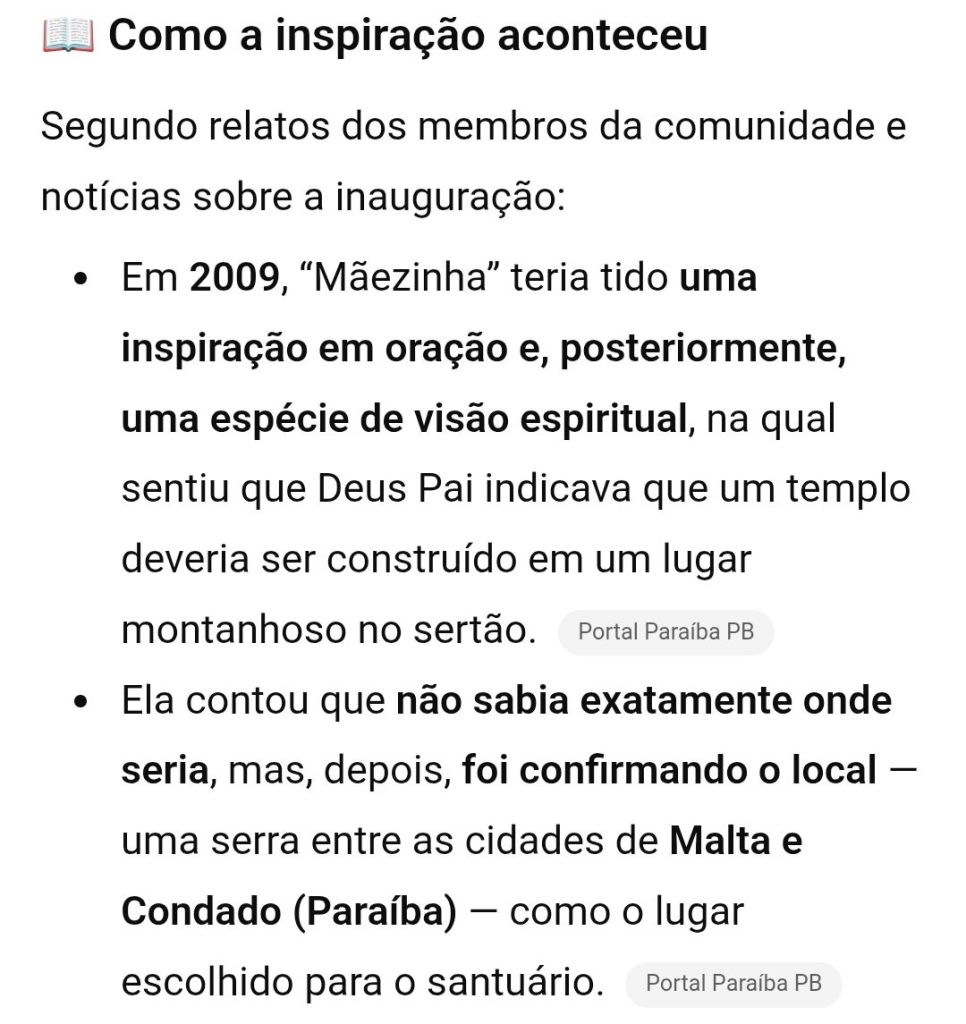Open Portal Paraíba PB source after "para o santuário"
Image resolution: width=966 pixels, height=1024 pixels.
point(733,983)
